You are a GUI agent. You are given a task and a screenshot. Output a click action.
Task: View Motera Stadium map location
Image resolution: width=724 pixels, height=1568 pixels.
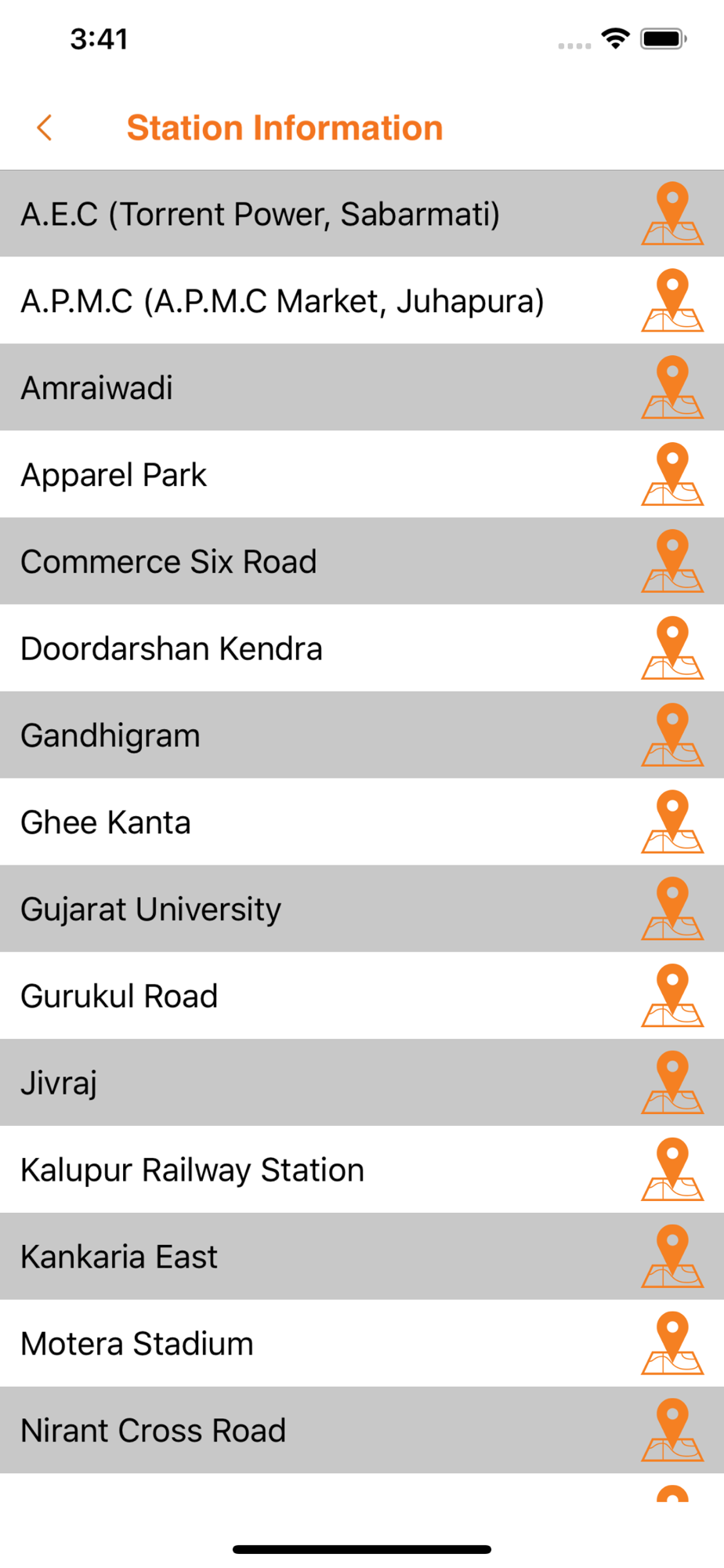[672, 1344]
